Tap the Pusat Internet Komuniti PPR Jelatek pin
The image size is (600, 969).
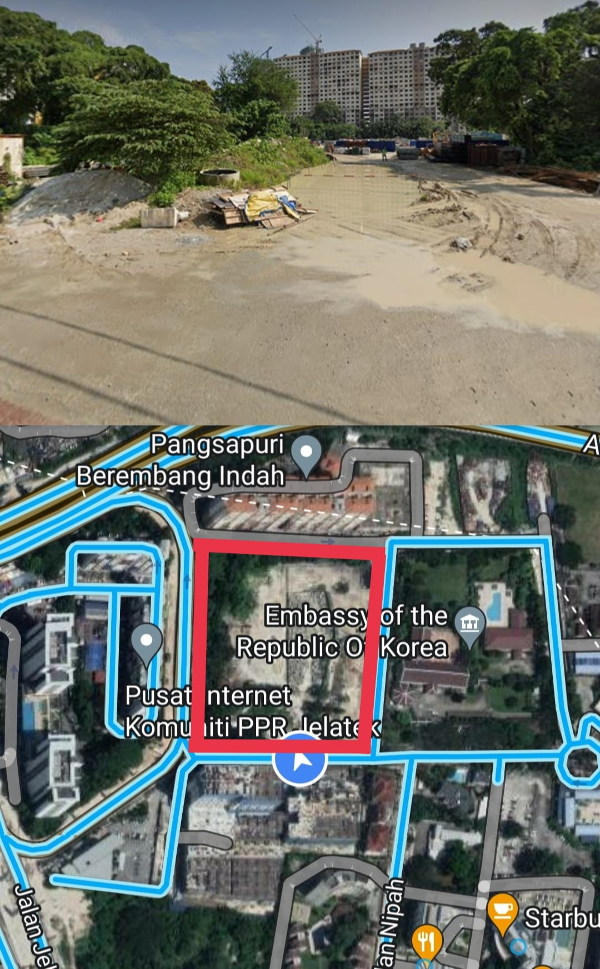point(148,643)
